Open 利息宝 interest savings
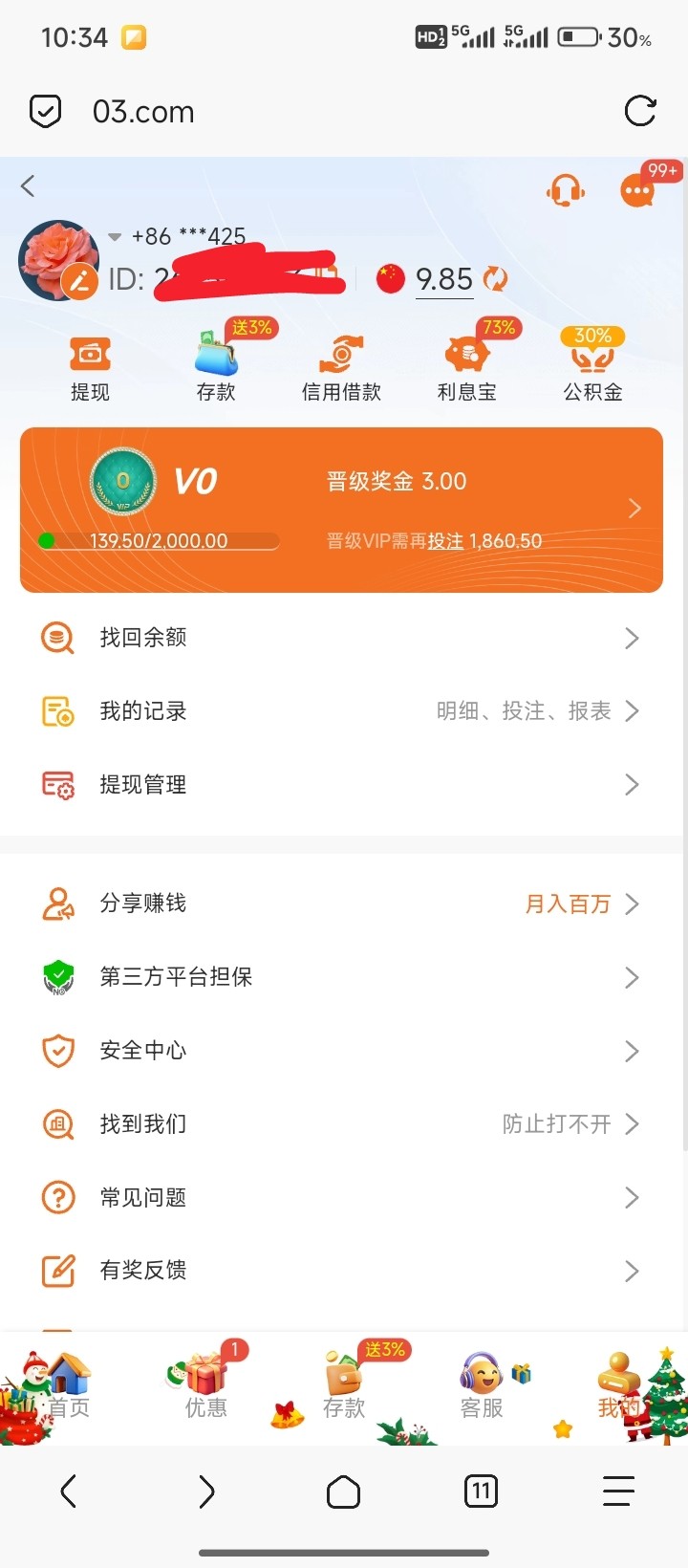 [467, 369]
